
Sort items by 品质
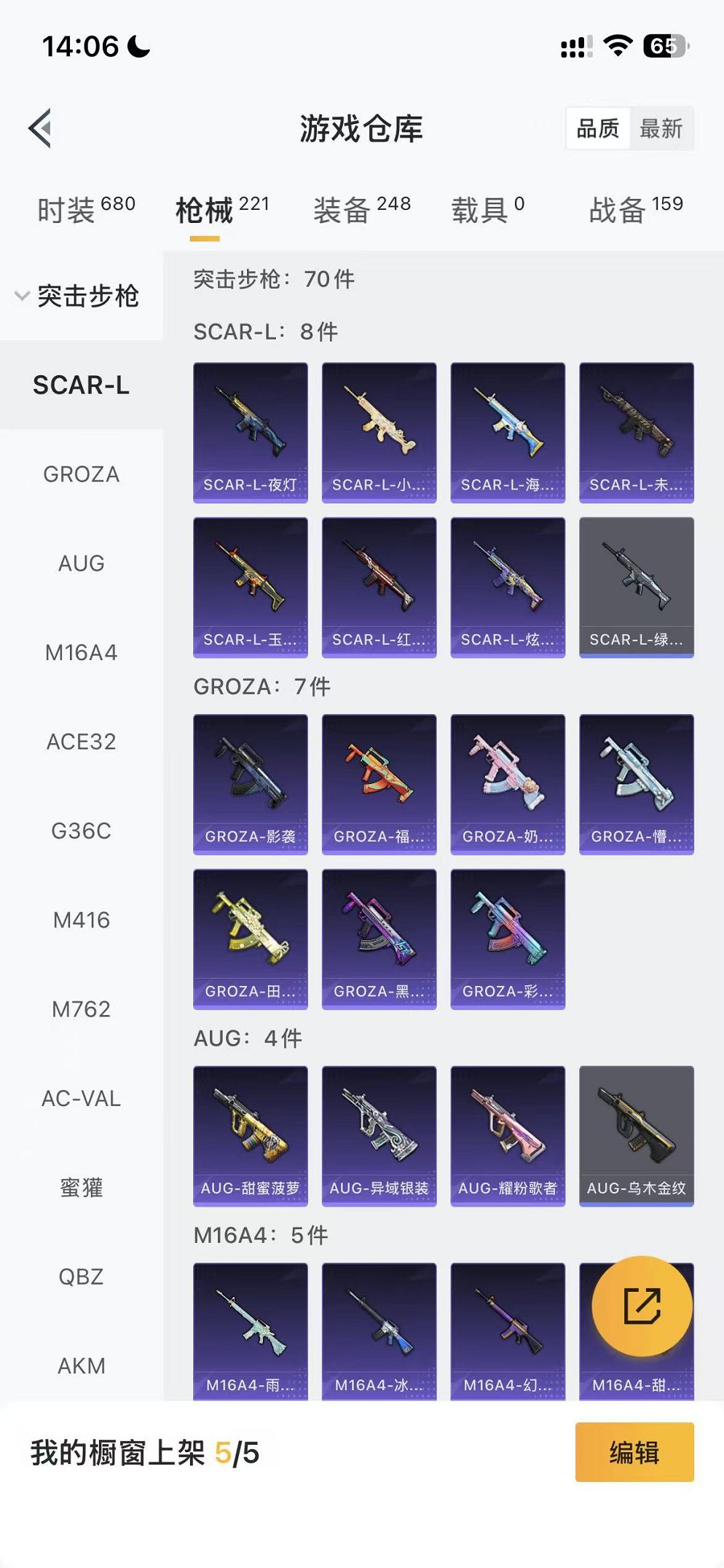click(597, 129)
